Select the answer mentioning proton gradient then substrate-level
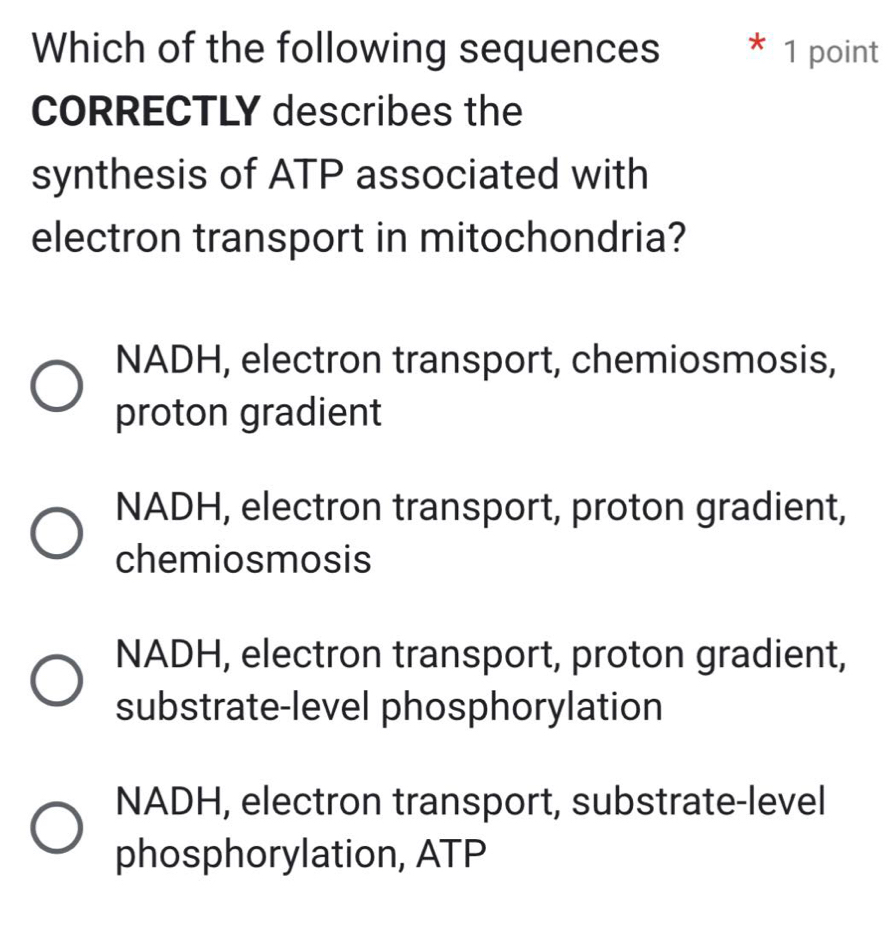The image size is (893, 938). pos(480,679)
